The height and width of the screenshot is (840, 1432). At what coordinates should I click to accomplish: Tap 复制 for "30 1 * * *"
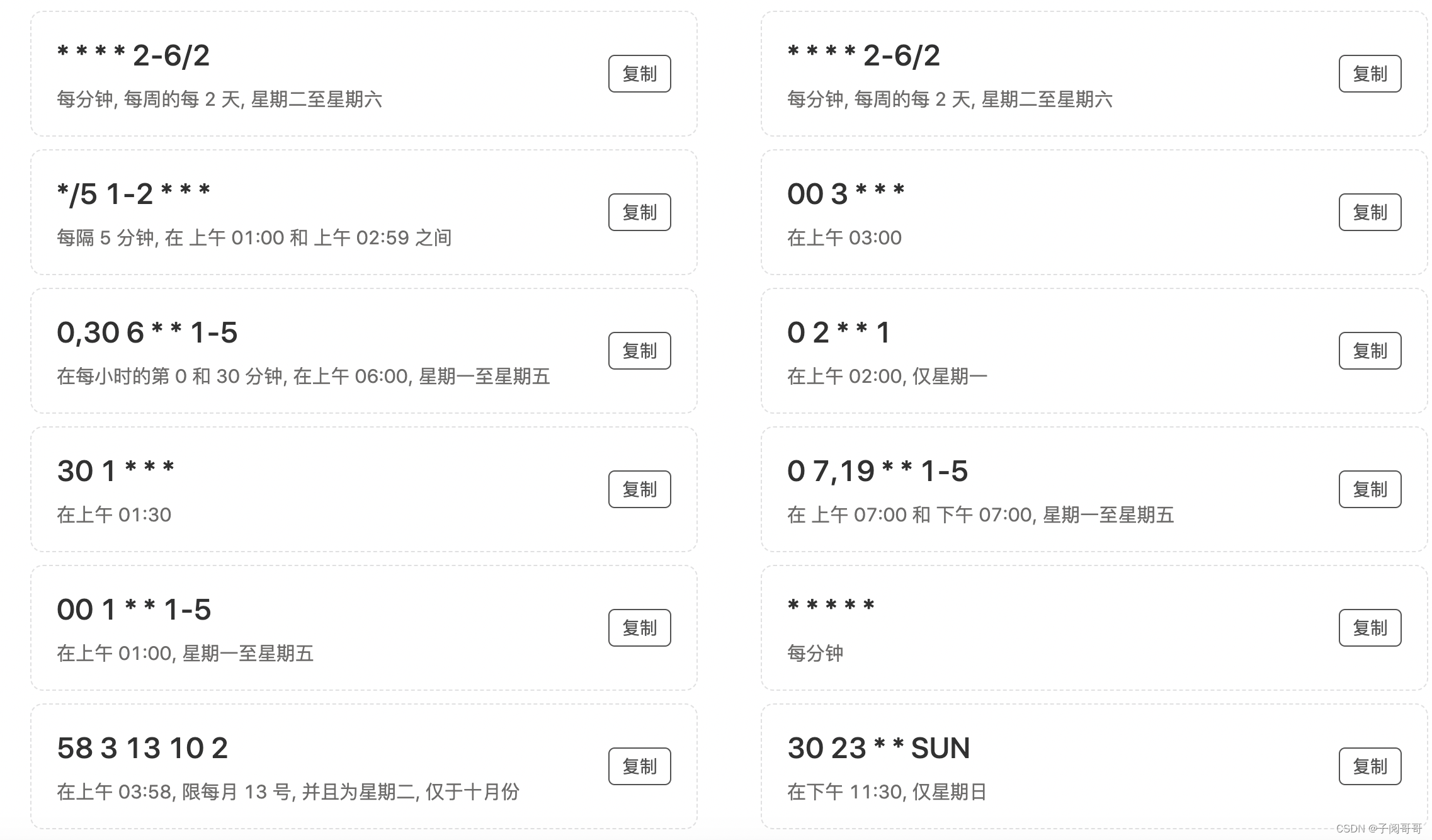click(x=639, y=489)
